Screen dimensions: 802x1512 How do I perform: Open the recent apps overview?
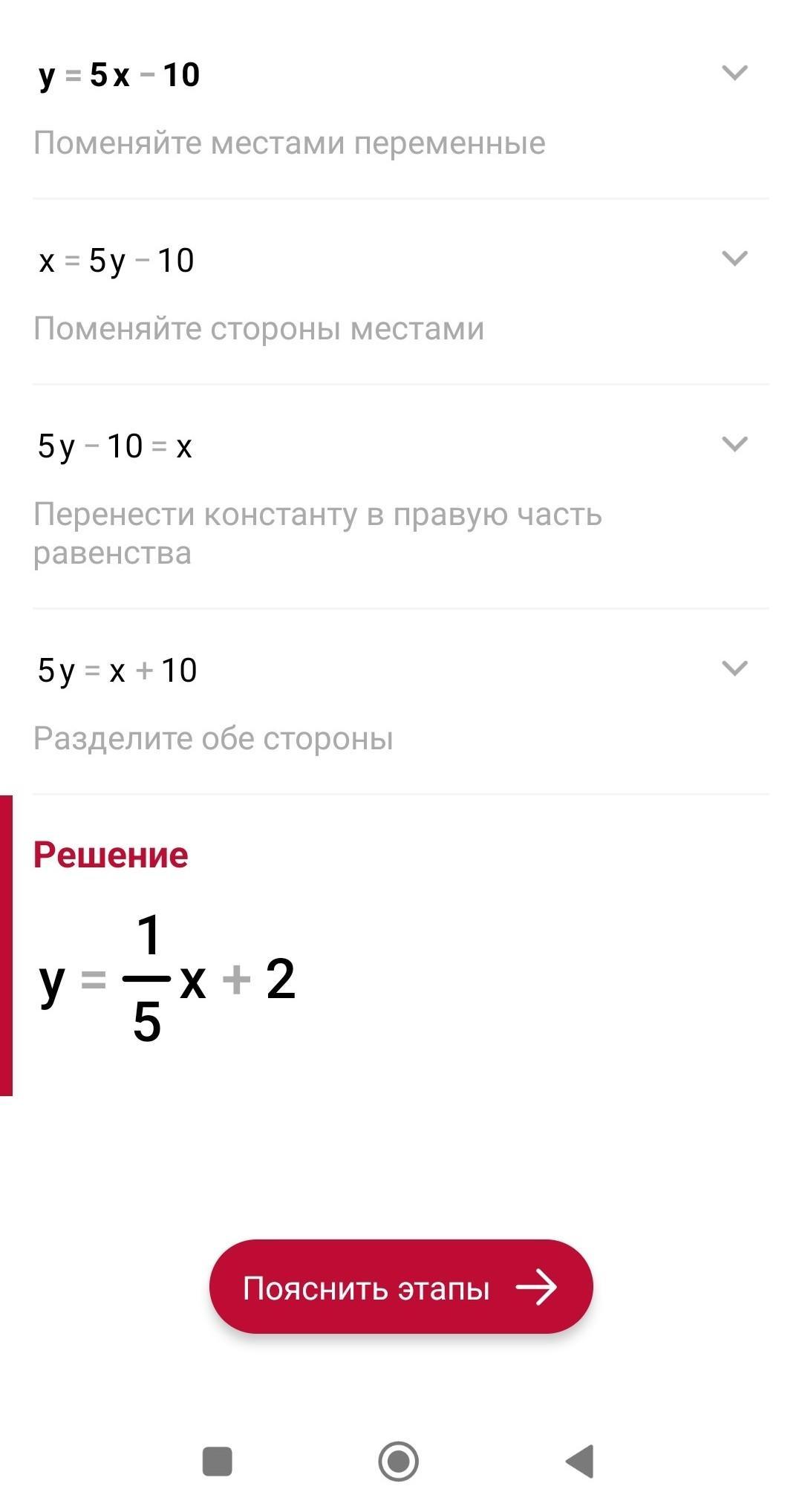(218, 1462)
